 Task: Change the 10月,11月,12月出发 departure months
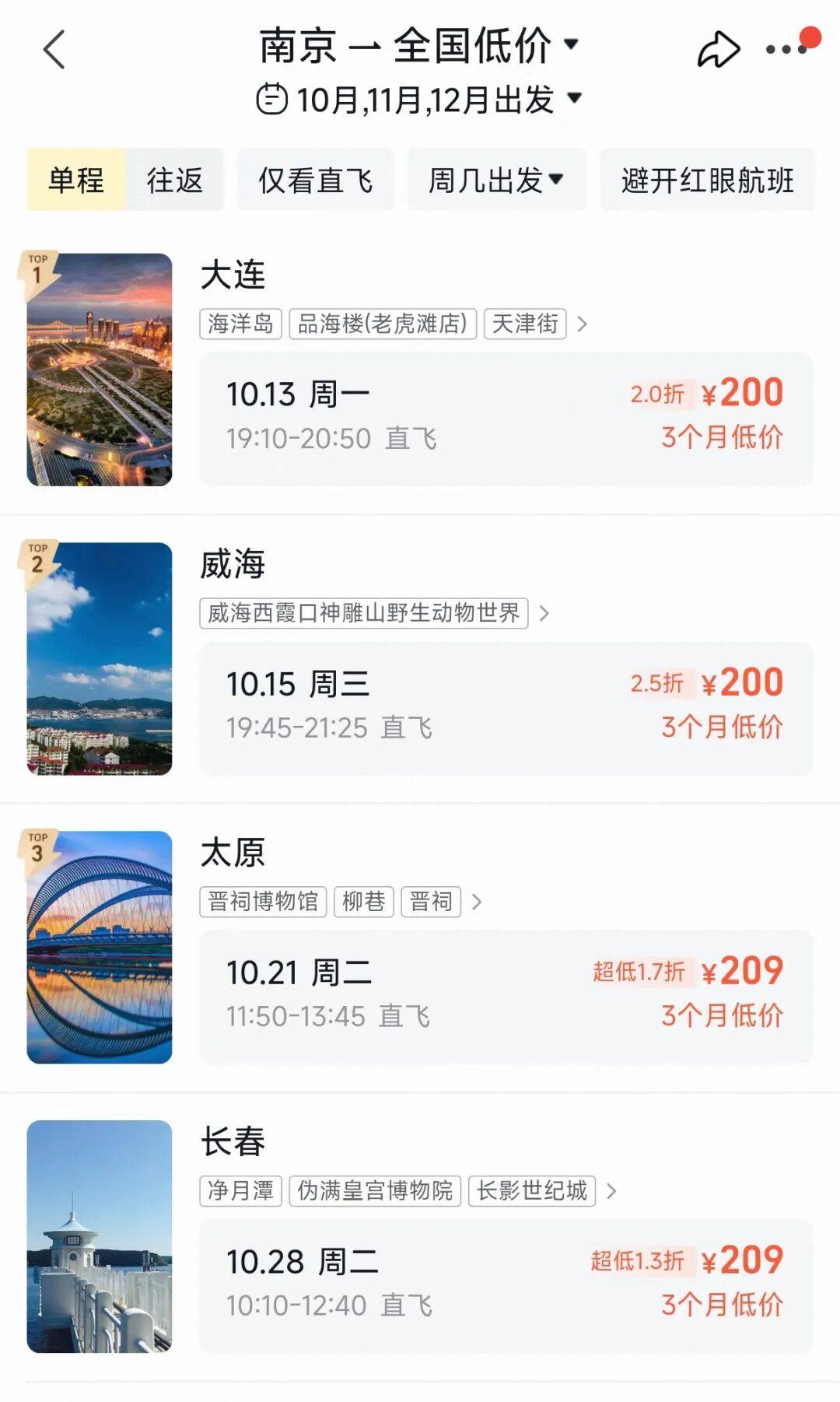(420, 100)
